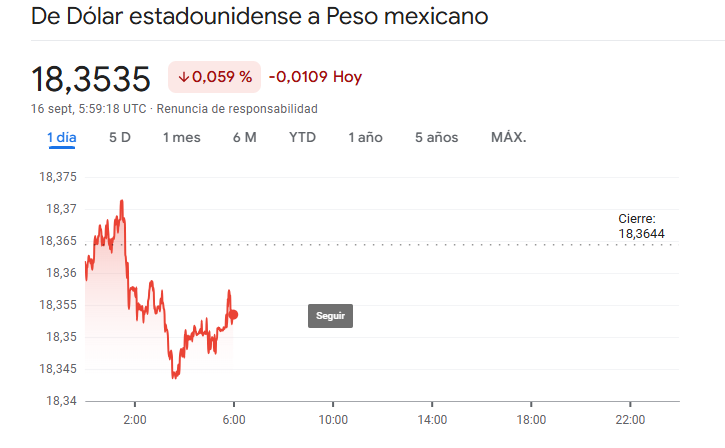Tap the Seguir button
Viewport: 725px width, 448px height.
click(330, 316)
